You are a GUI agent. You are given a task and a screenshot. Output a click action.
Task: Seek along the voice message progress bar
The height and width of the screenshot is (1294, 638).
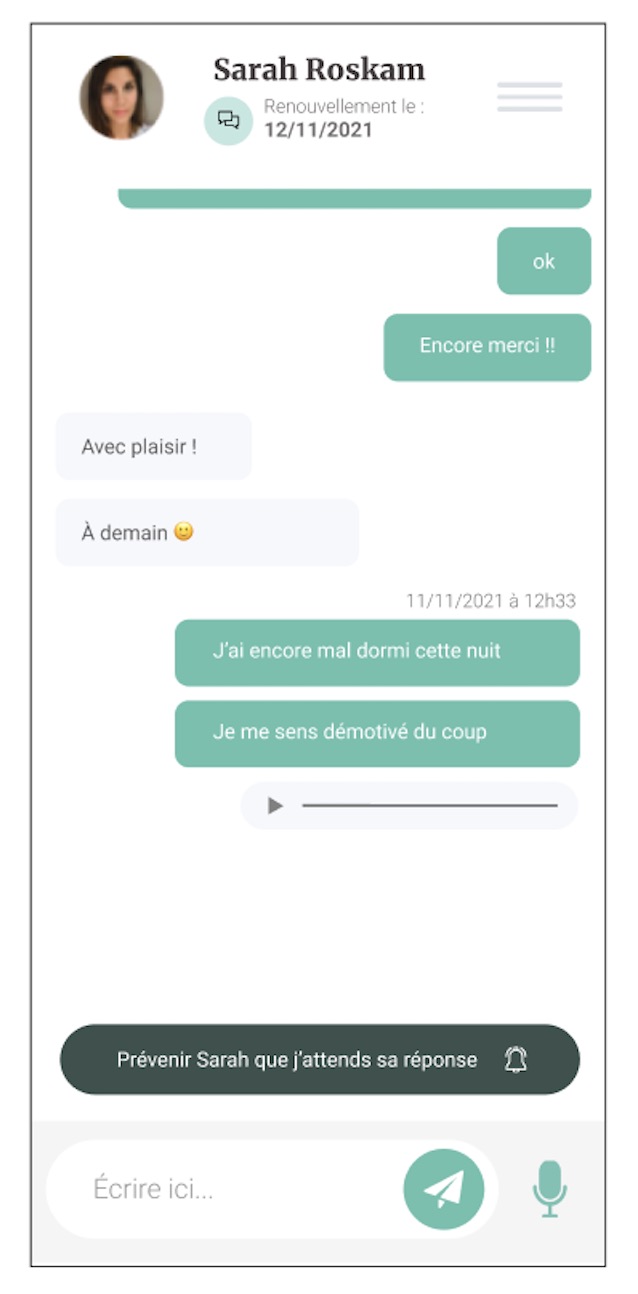[430, 806]
